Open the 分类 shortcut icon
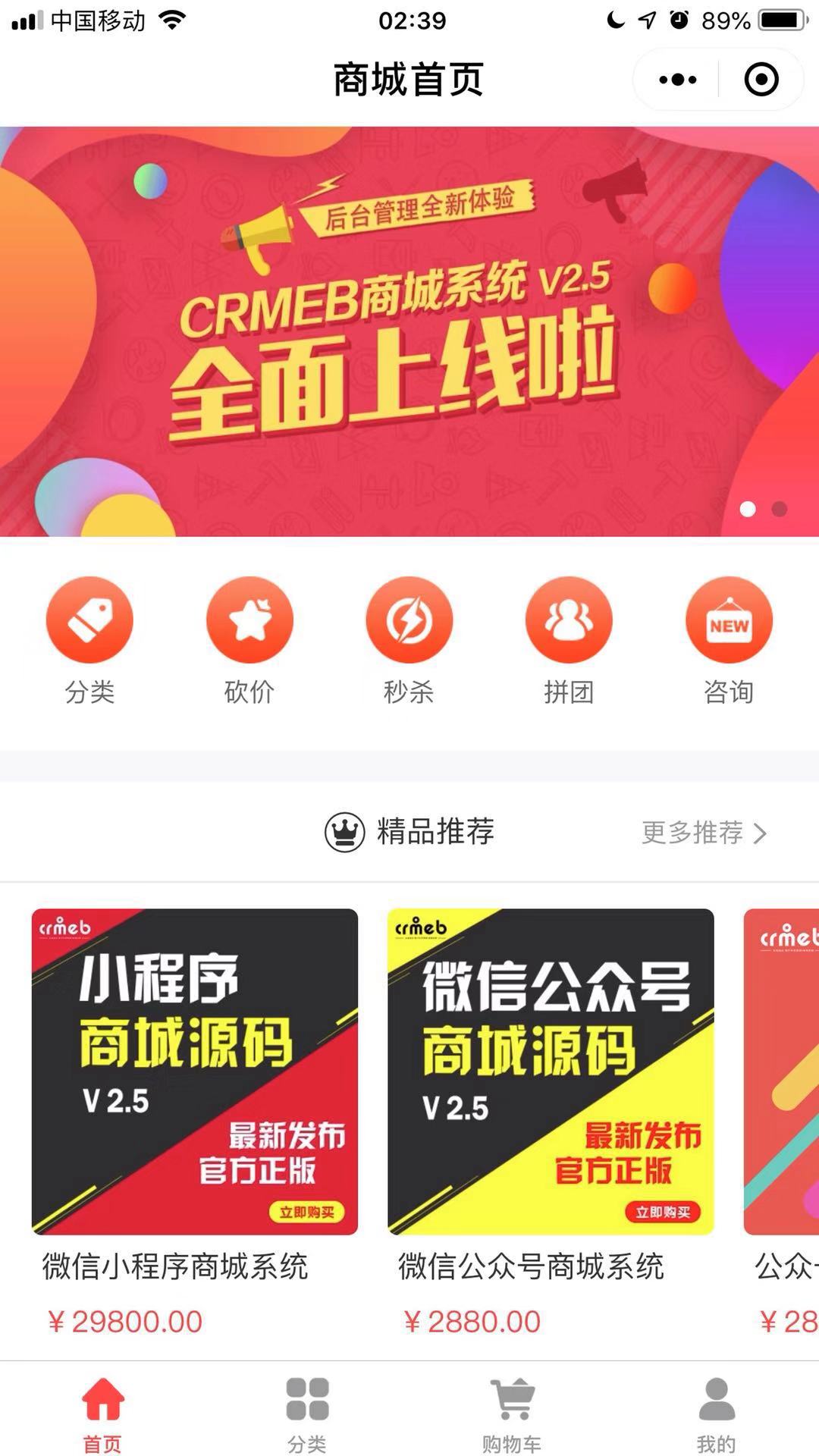Viewport: 819px width, 1456px height. click(x=89, y=620)
